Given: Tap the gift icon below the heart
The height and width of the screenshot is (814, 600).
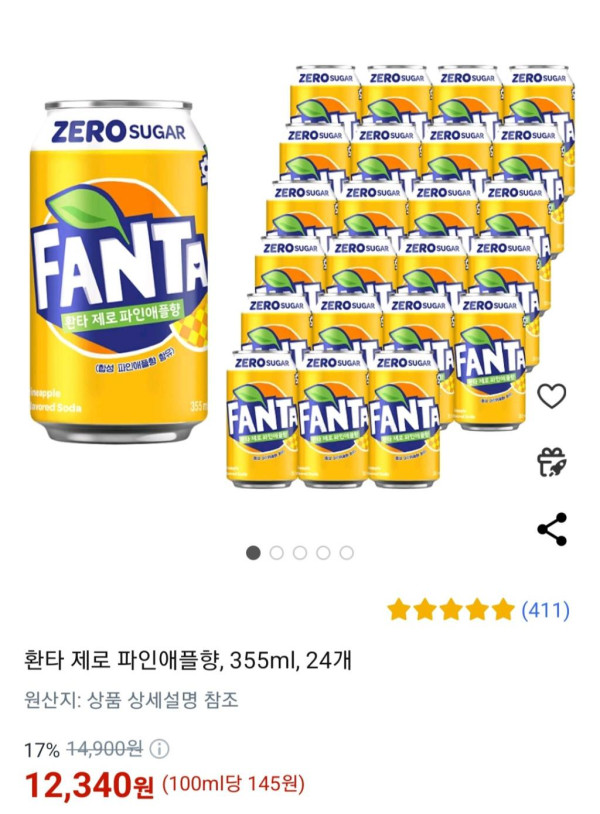Looking at the screenshot, I should (x=552, y=462).
